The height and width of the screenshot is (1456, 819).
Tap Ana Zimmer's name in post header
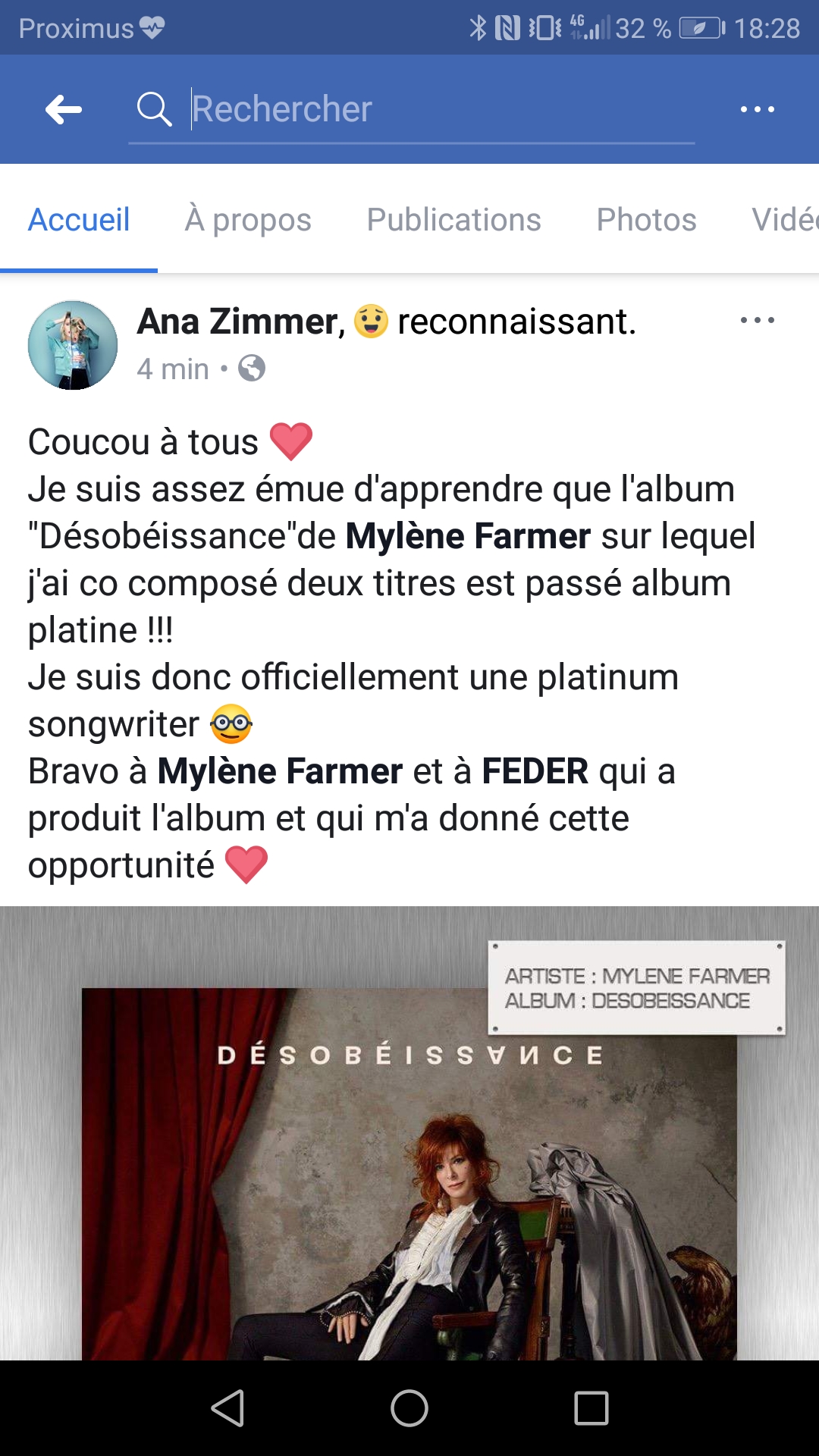pyautogui.click(x=241, y=322)
